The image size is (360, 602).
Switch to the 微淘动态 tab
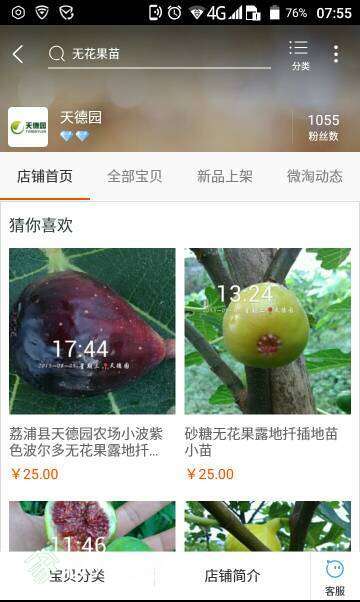(315, 177)
